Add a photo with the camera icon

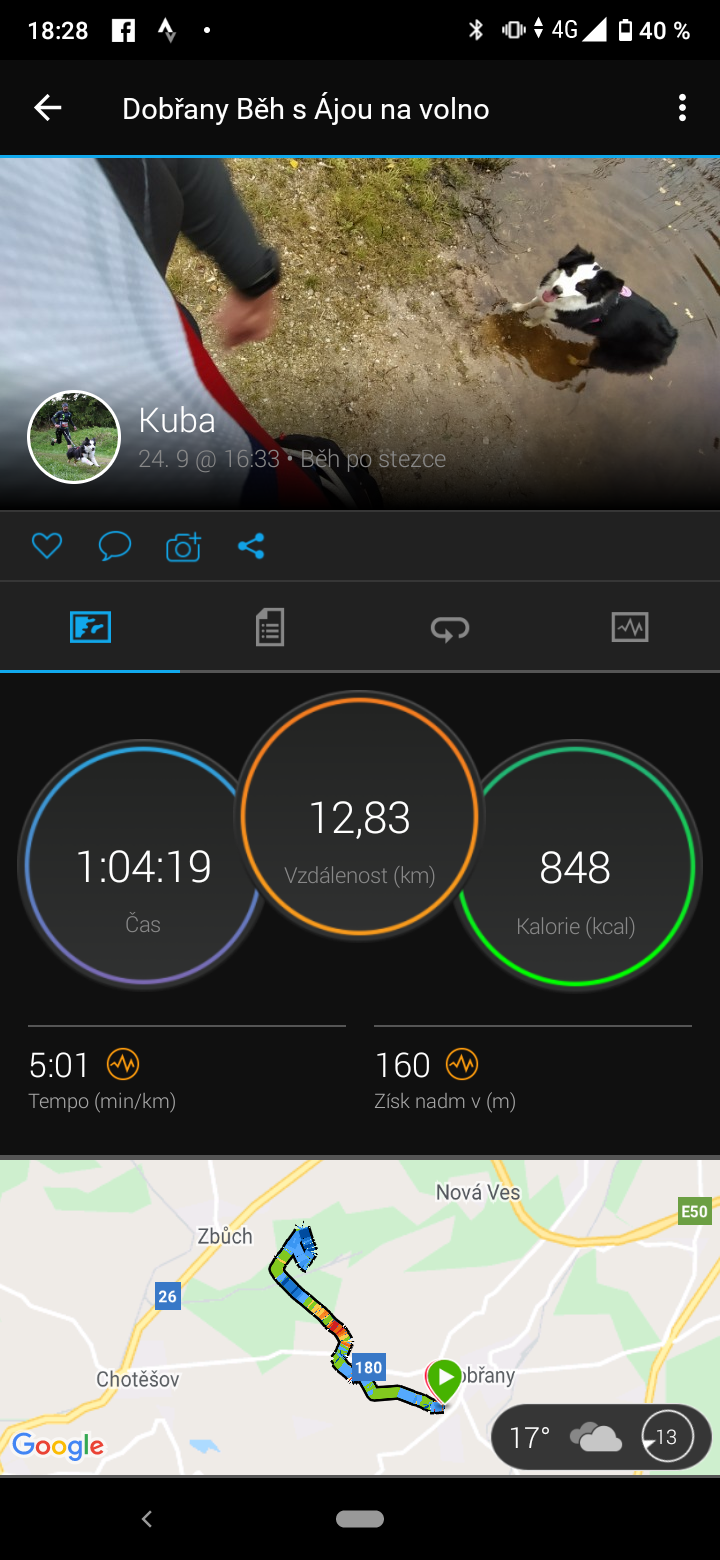(183, 546)
